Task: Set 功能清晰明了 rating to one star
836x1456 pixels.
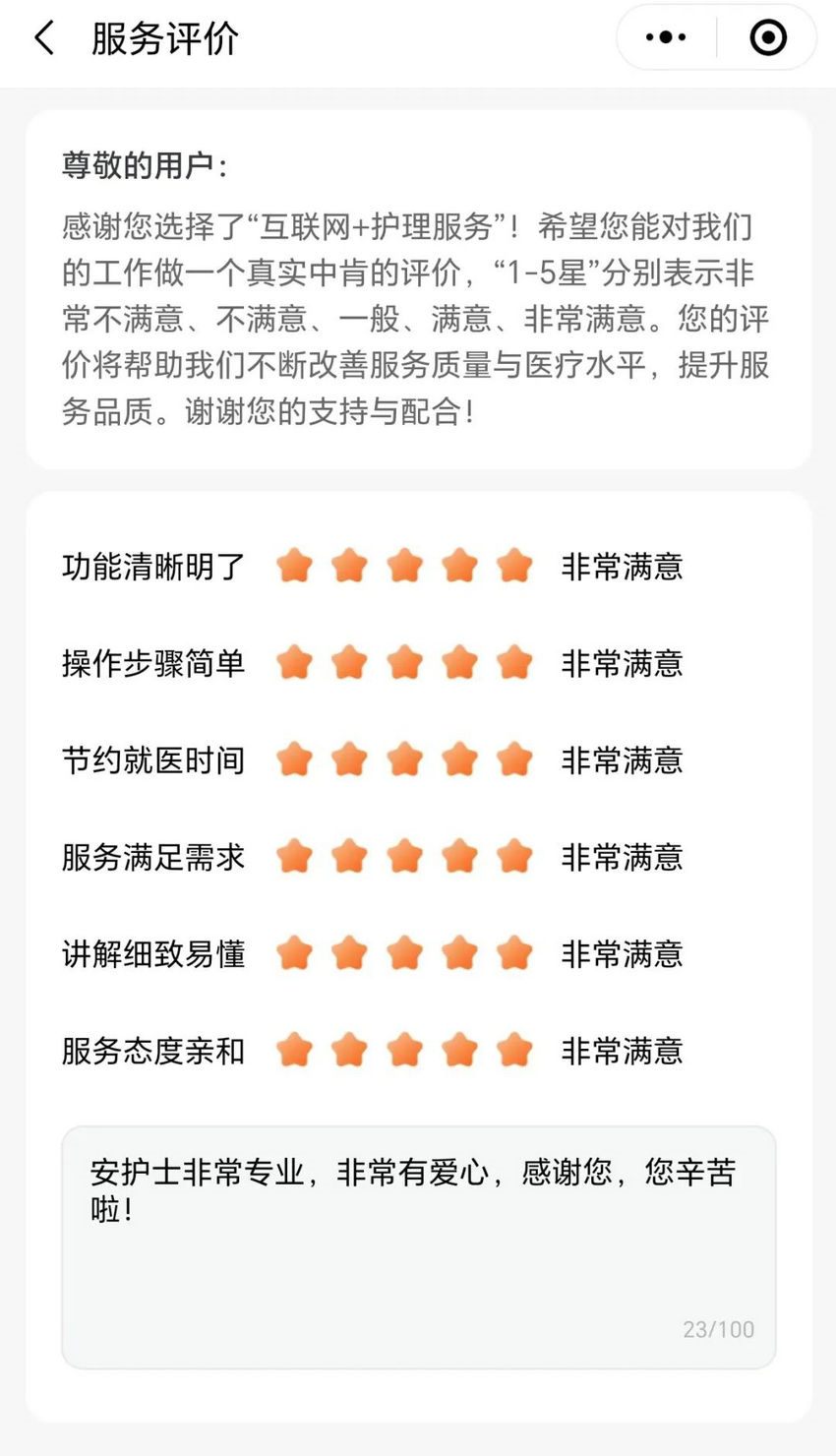Action: 294,567
